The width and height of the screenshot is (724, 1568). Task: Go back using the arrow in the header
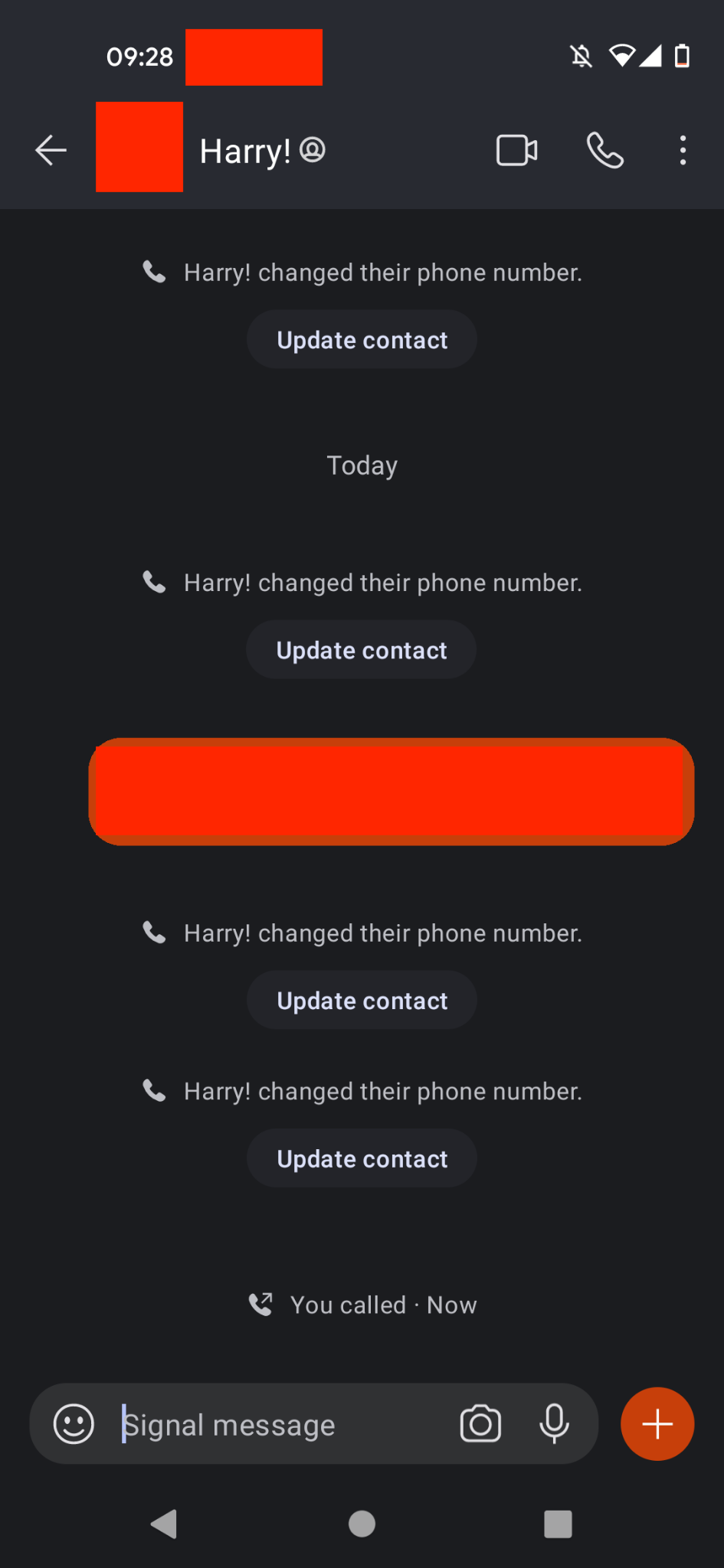click(50, 150)
